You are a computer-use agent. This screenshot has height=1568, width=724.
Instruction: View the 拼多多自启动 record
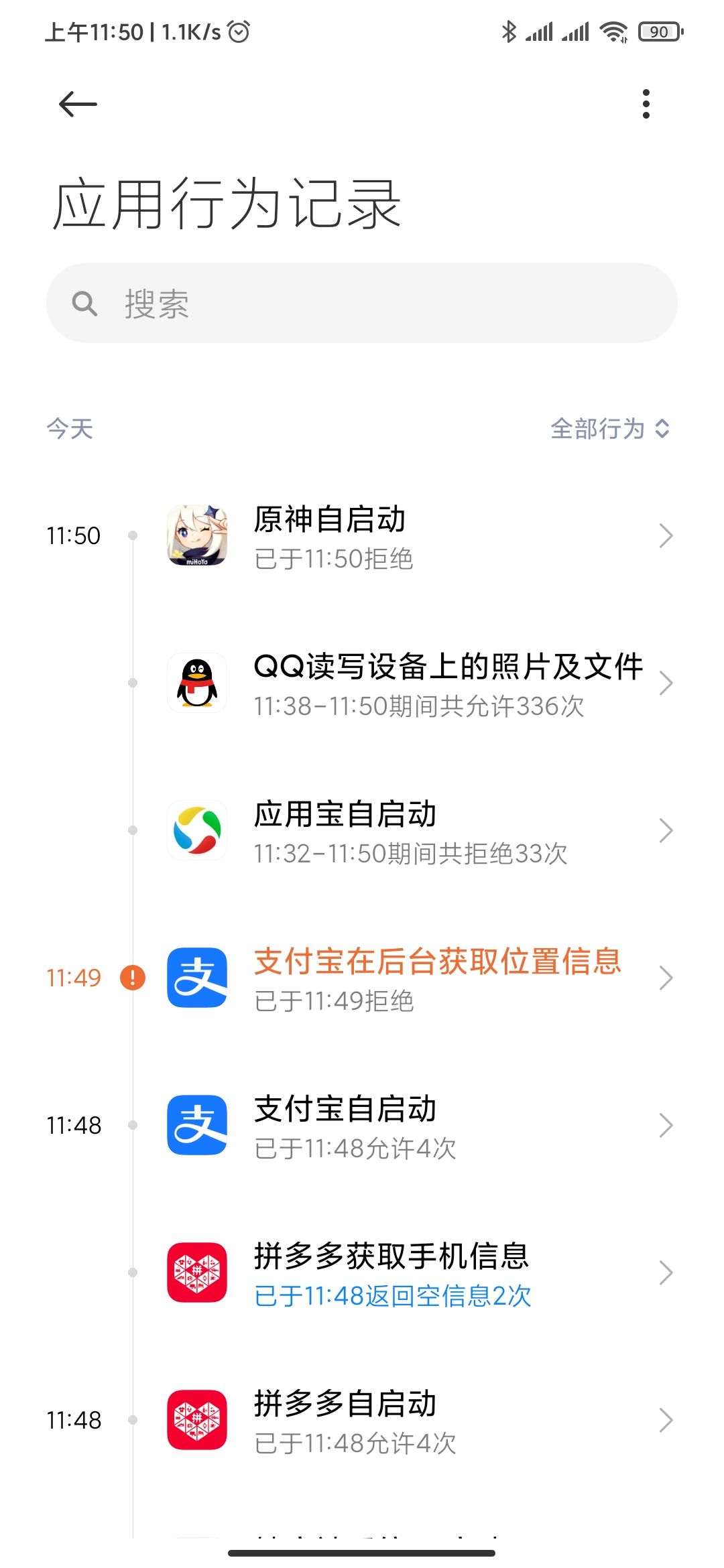(x=362, y=1421)
